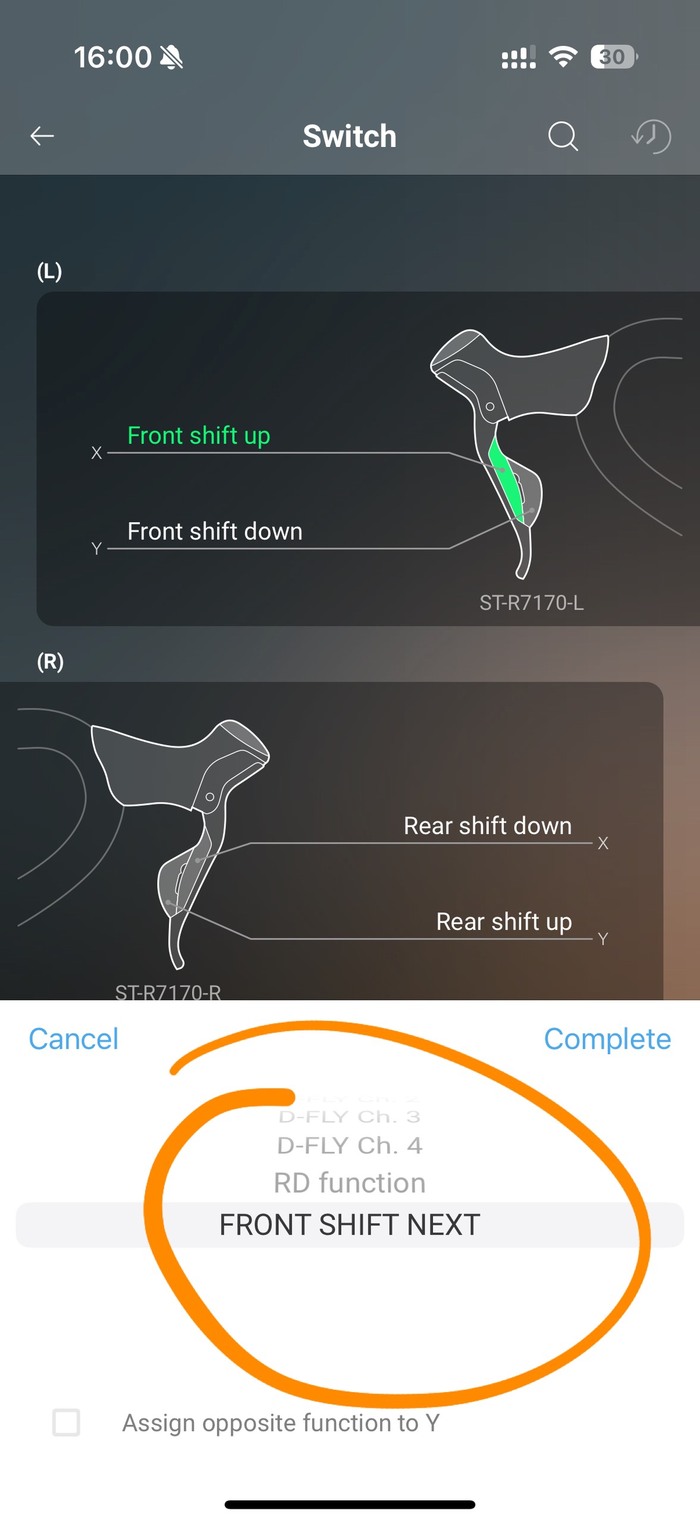Cancel the function picker
Image resolution: width=700 pixels, height=1523 pixels.
click(73, 1039)
